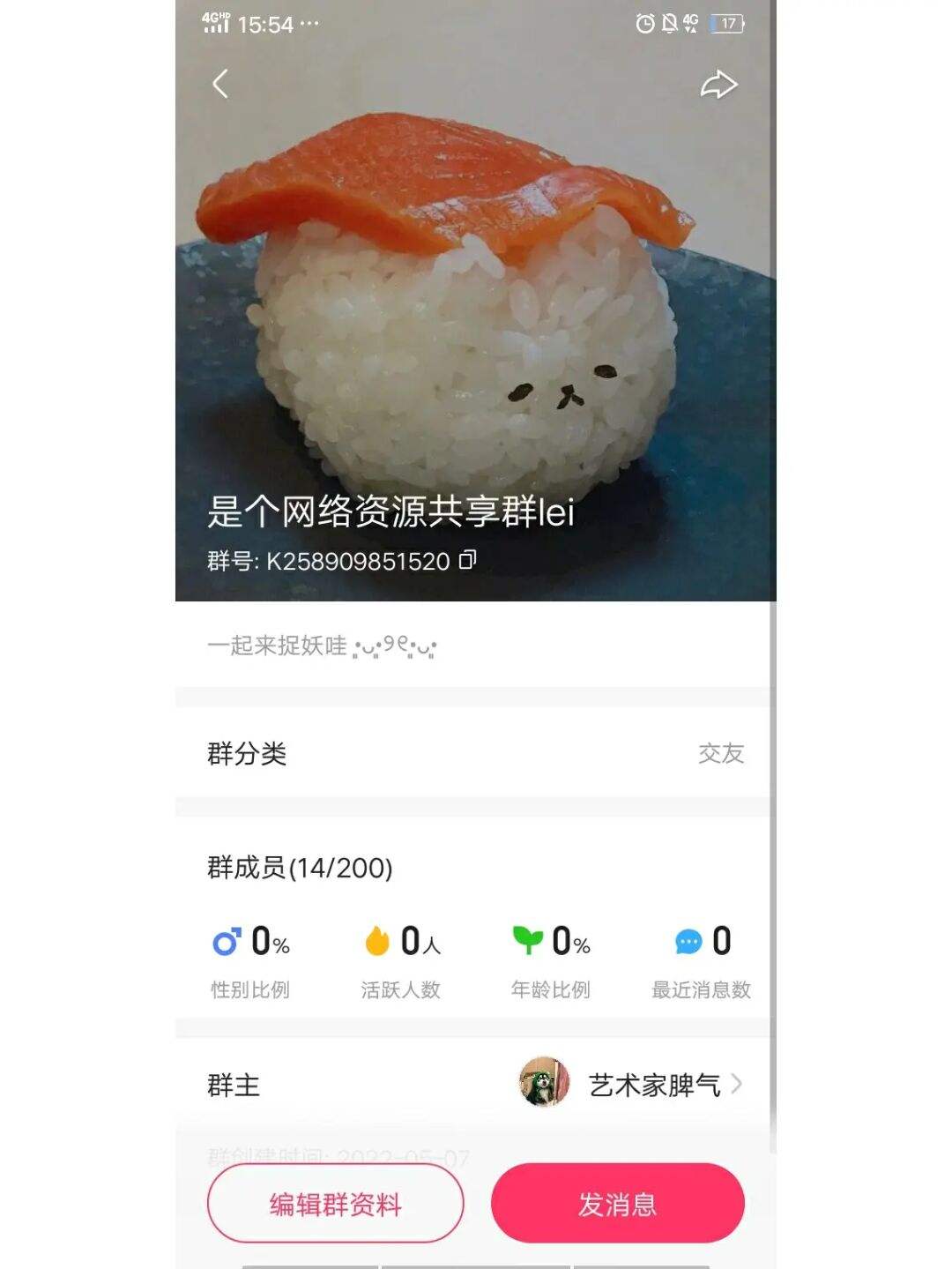The width and height of the screenshot is (952, 1269).
Task: Click the battery indicator showing 17
Action: [725, 23]
